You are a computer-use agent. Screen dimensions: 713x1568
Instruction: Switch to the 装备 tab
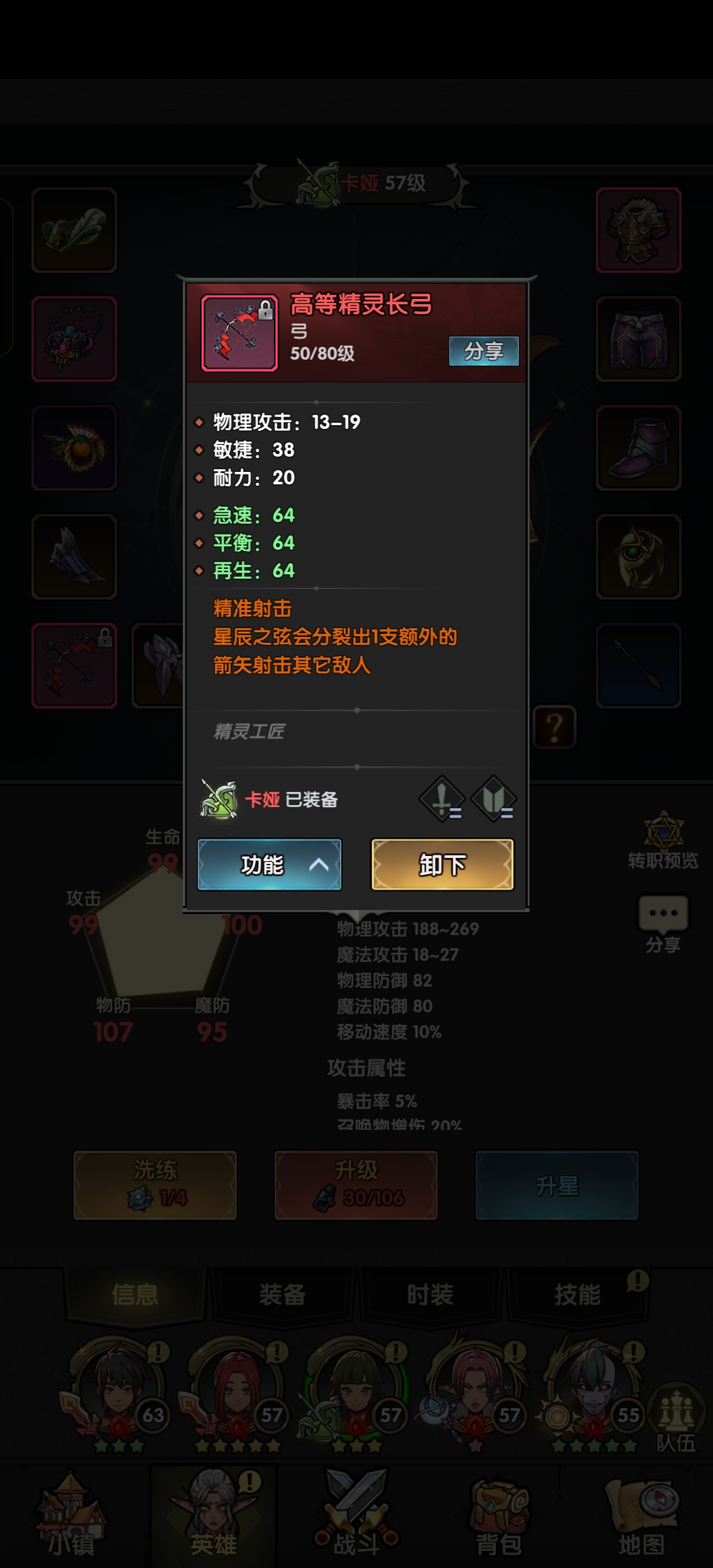pyautogui.click(x=283, y=1295)
